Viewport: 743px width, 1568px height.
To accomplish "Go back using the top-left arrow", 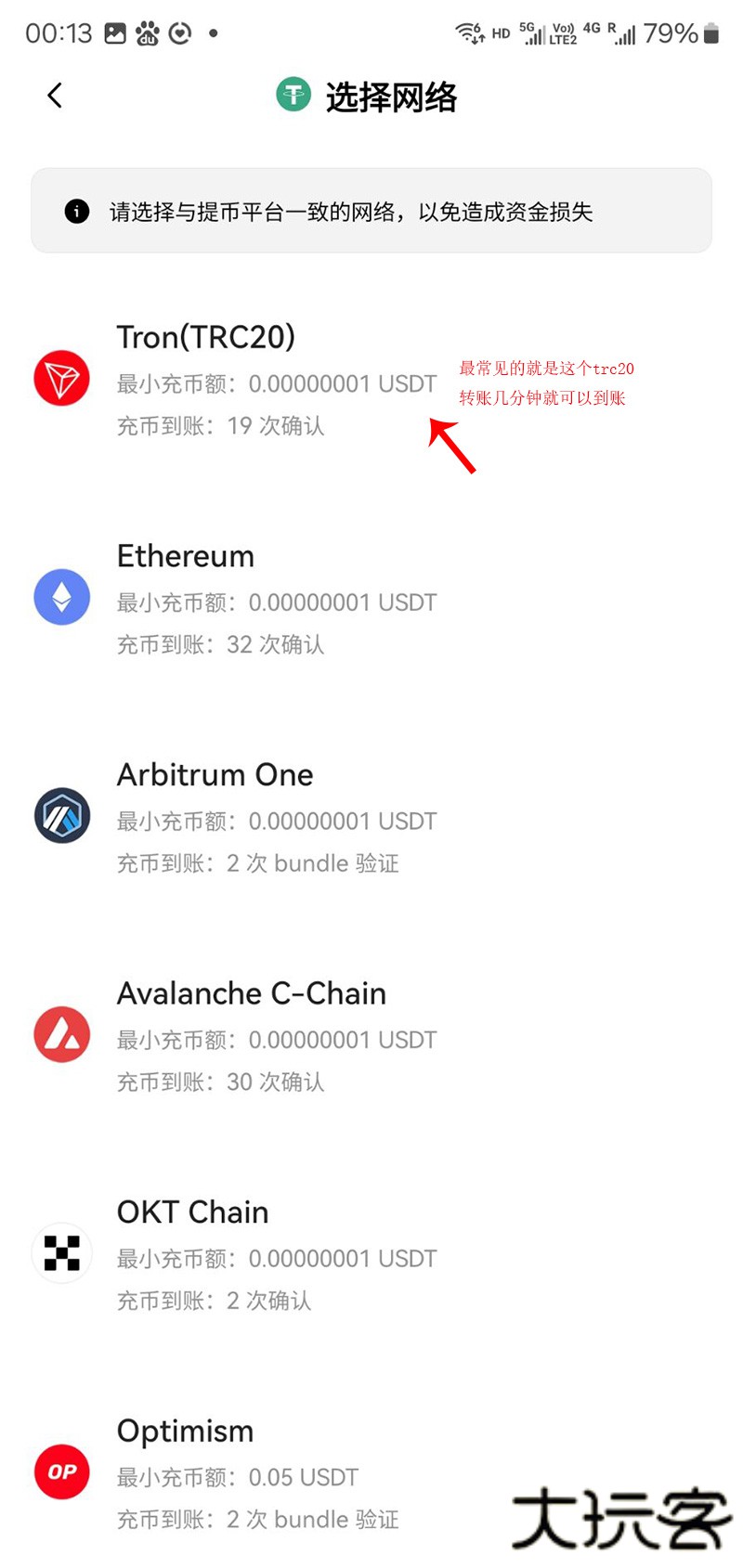I will pos(55,96).
